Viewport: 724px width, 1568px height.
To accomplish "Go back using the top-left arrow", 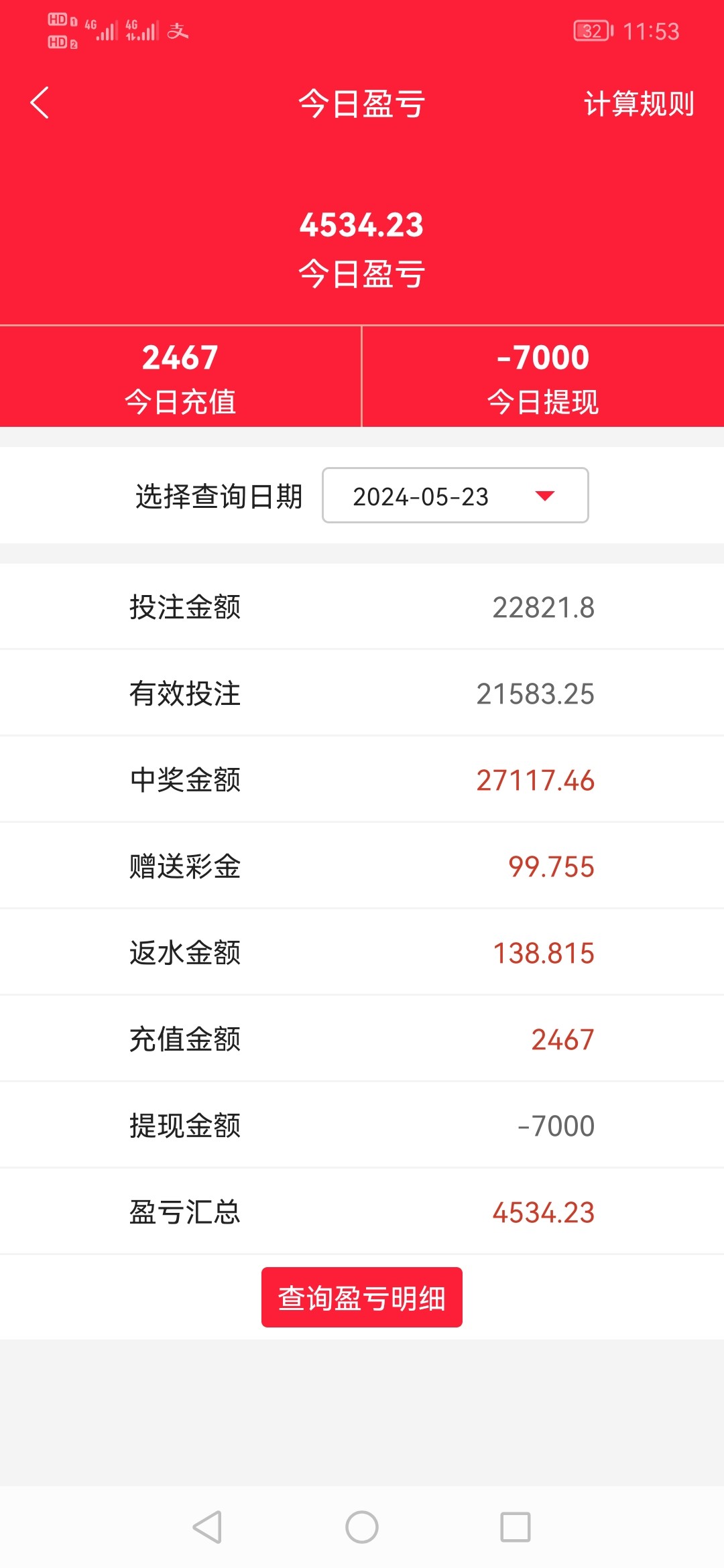I will click(x=40, y=103).
